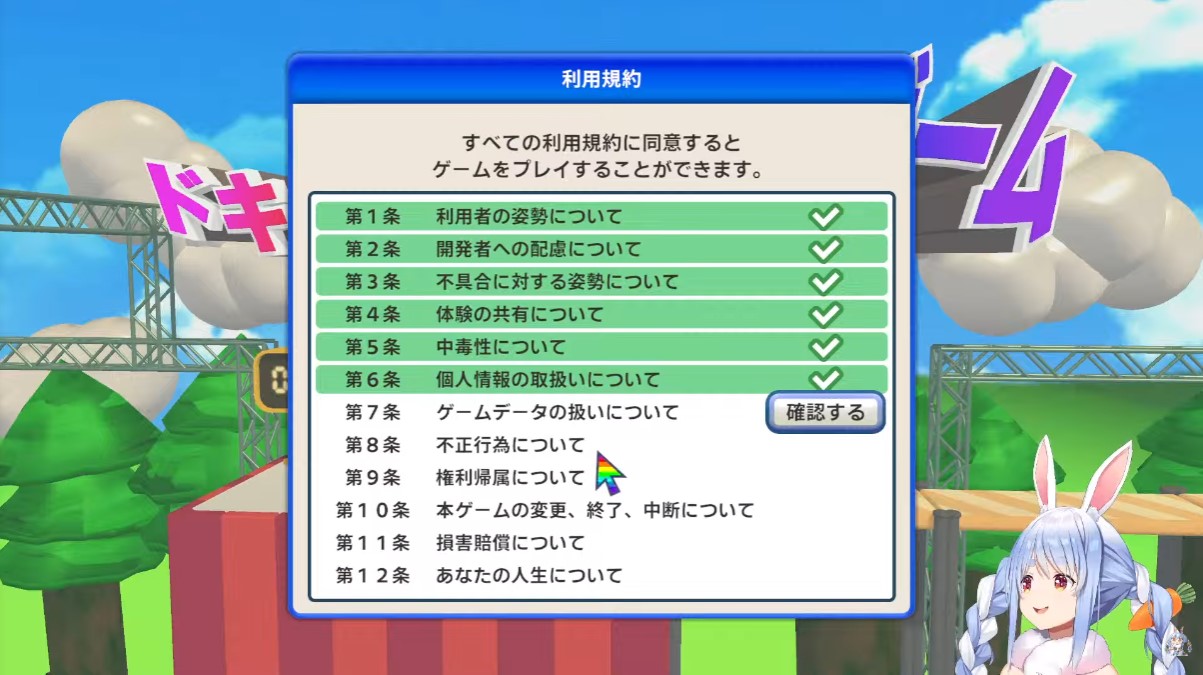Select 第8条 不正行為について

(510, 445)
